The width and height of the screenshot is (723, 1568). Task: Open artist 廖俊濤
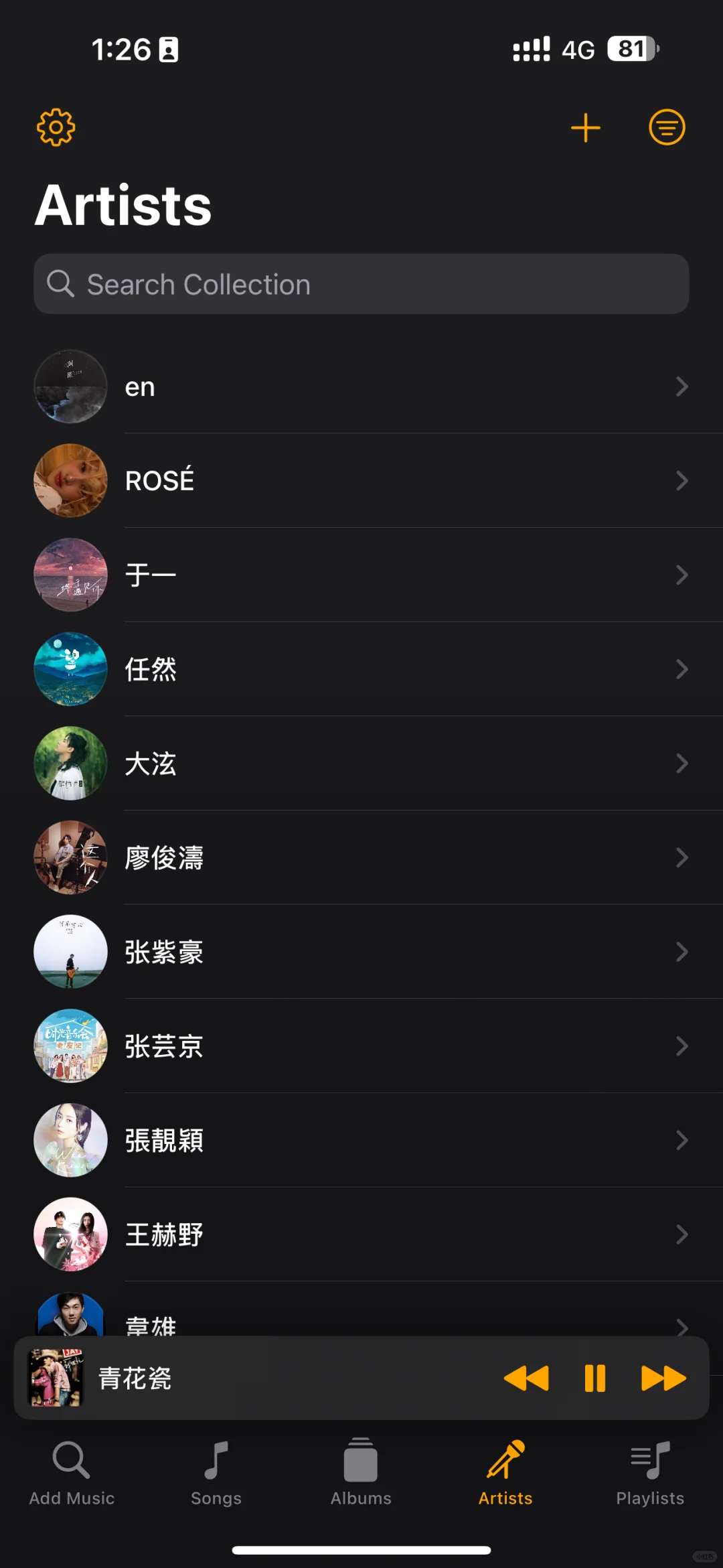pyautogui.click(x=361, y=857)
